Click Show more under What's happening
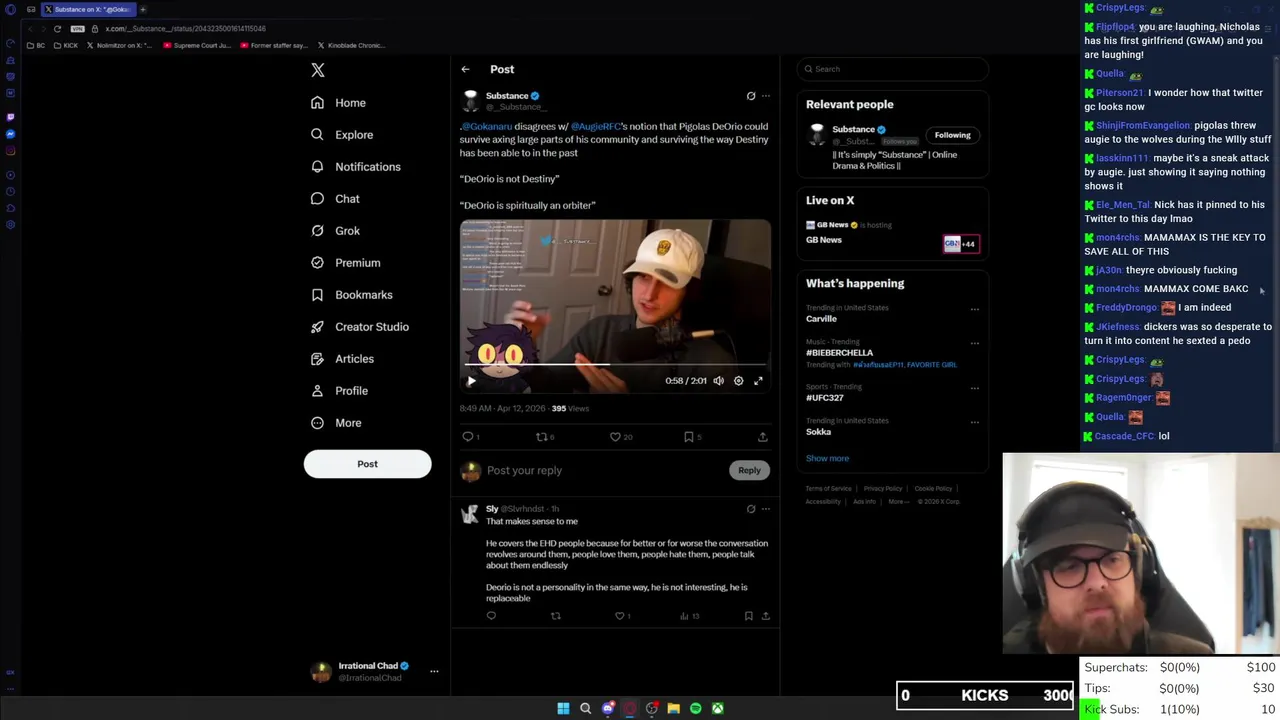This screenshot has height=720, width=1280. click(x=827, y=458)
